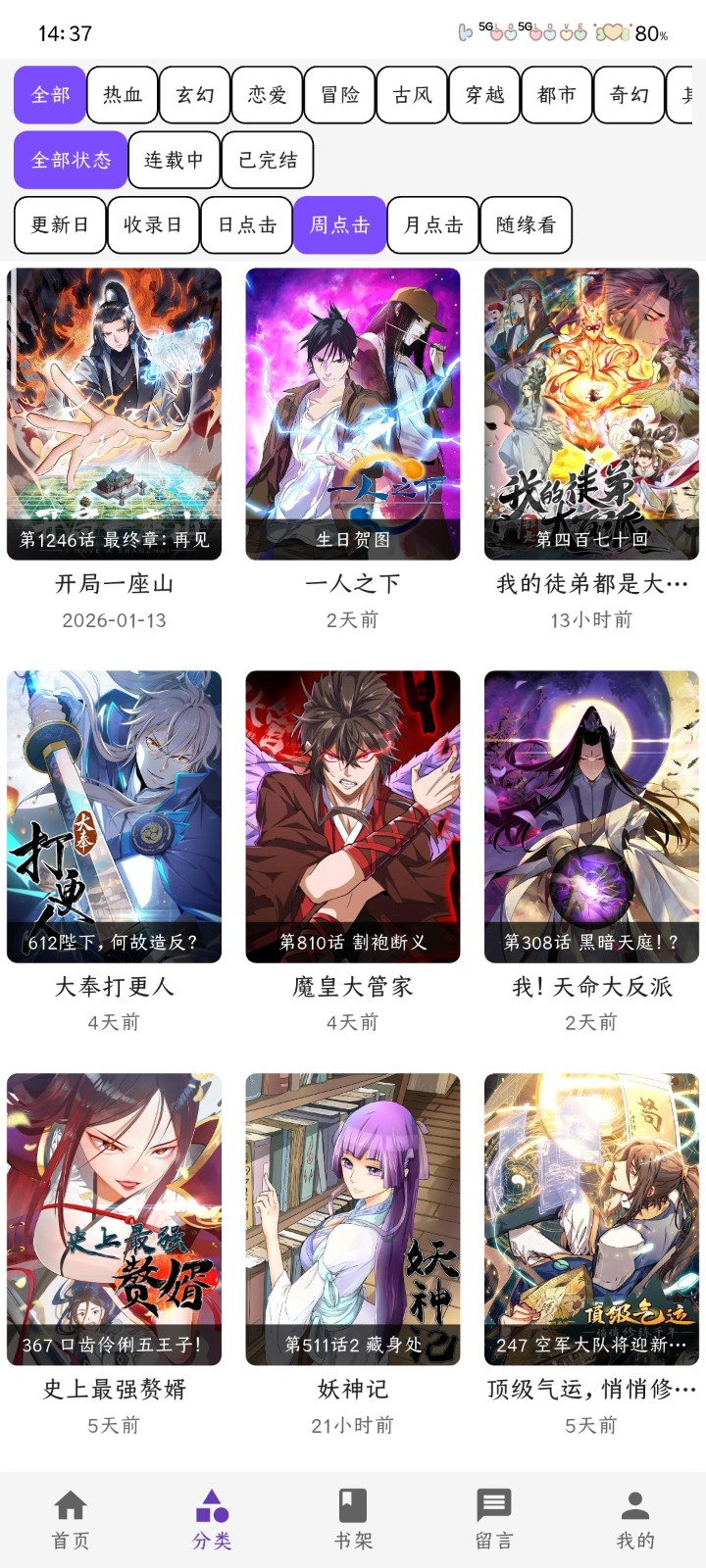Viewport: 706px width, 1568px height.
Task: Open the 留言 tab
Action: click(x=494, y=1519)
